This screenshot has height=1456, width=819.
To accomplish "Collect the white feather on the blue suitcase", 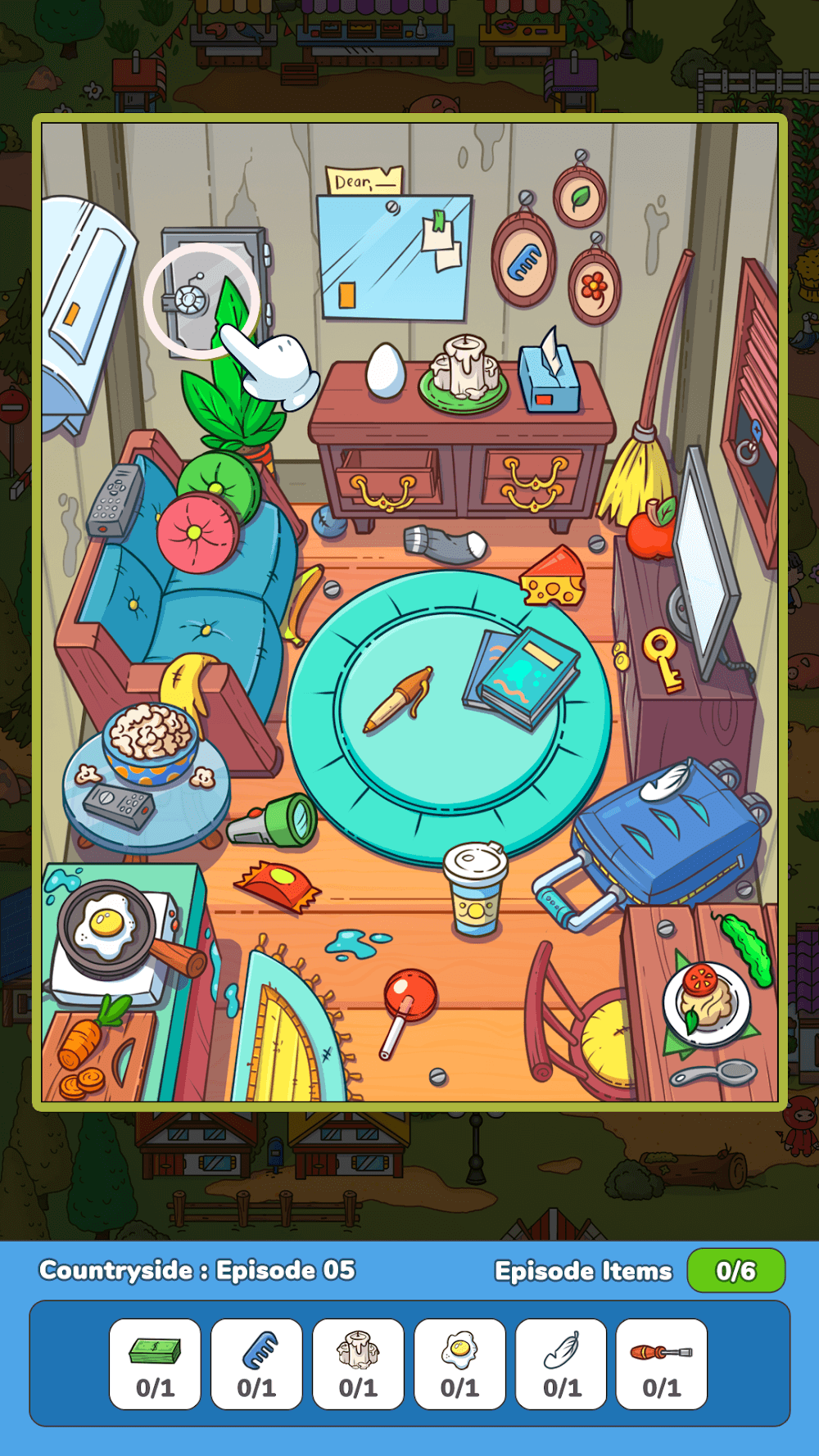I will (665, 782).
